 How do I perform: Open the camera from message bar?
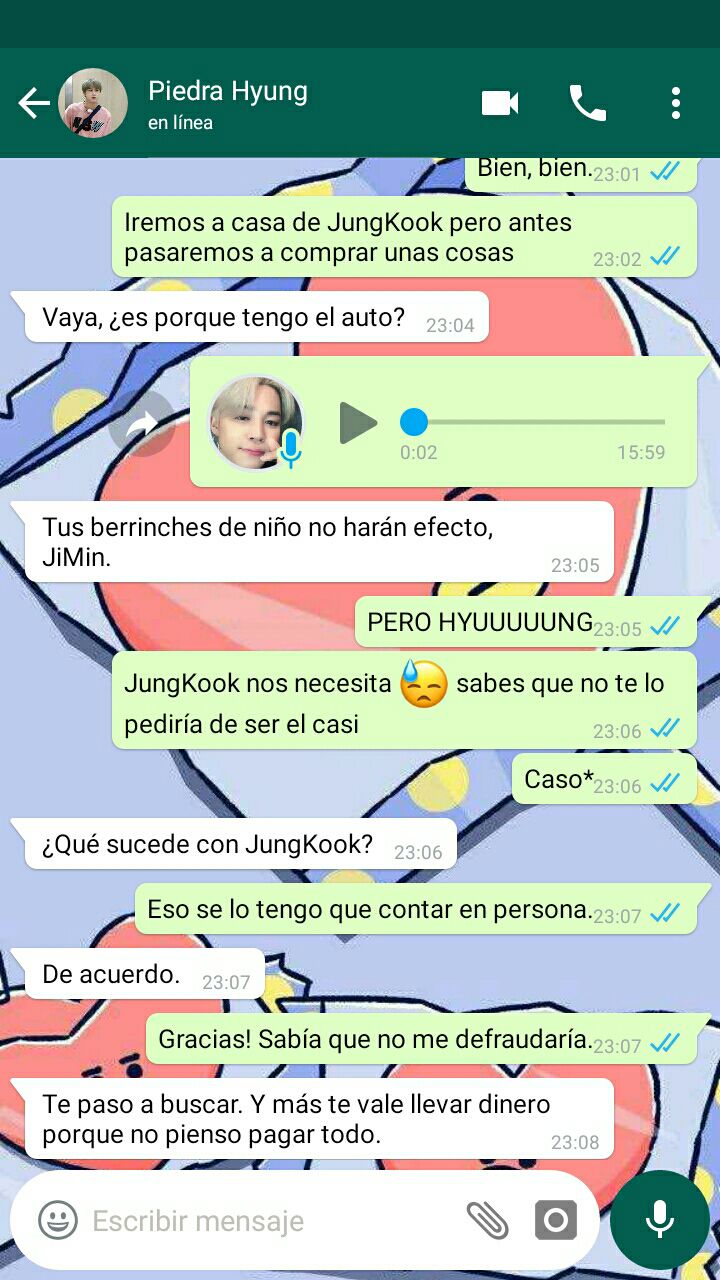pos(556,1220)
